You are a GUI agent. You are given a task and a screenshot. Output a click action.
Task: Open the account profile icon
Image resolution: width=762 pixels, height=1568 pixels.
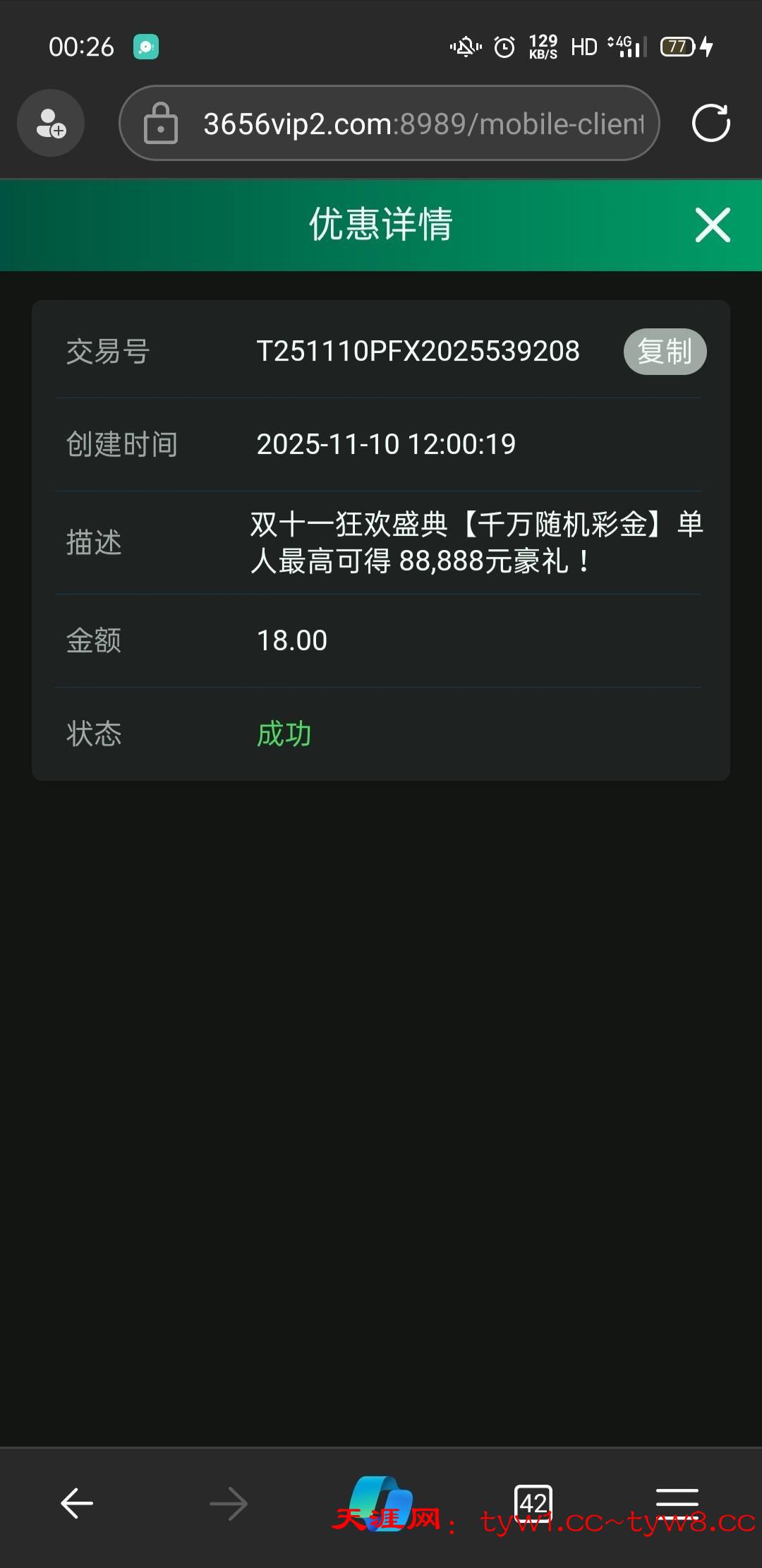(51, 124)
